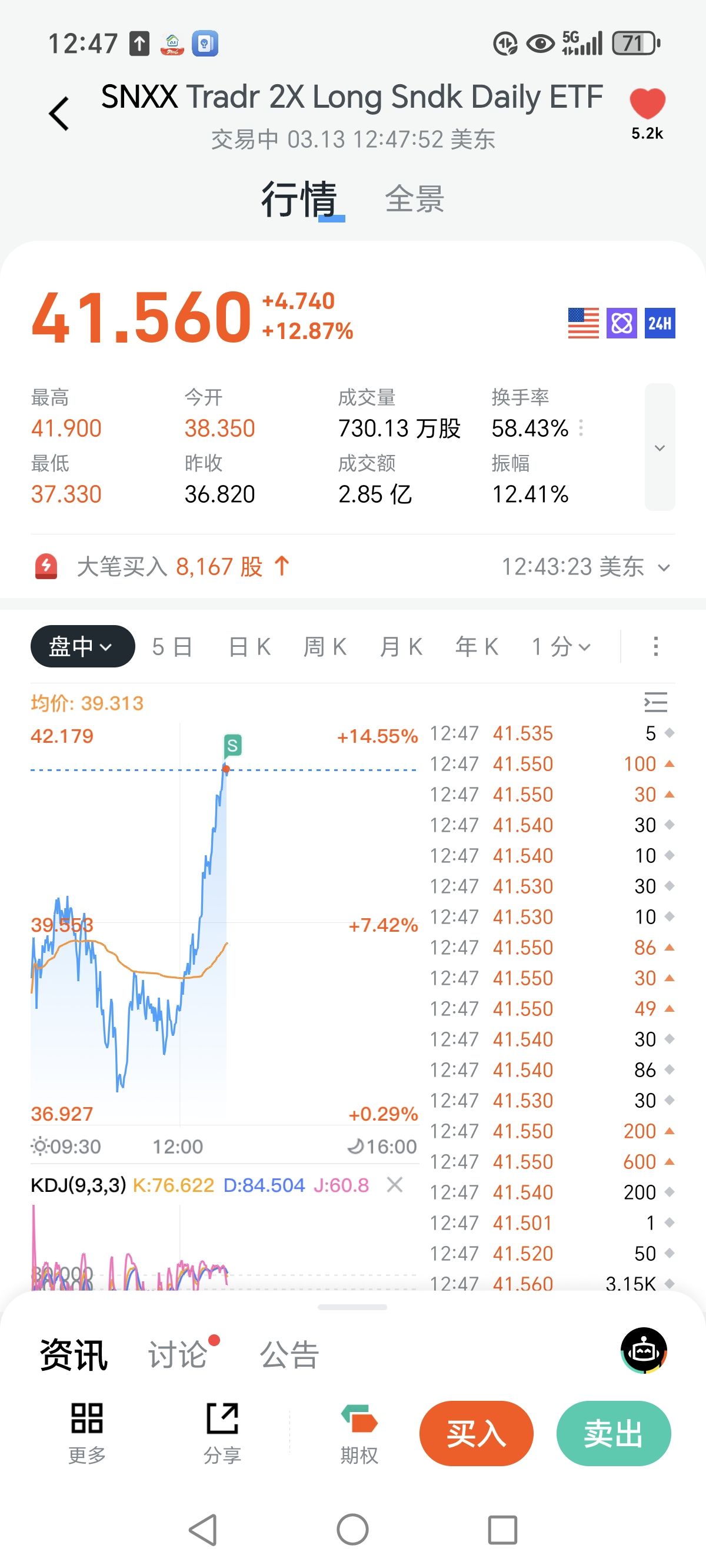This screenshot has height=1568, width=706.
Task: Switch chart to 5日 view
Action: 172,646
